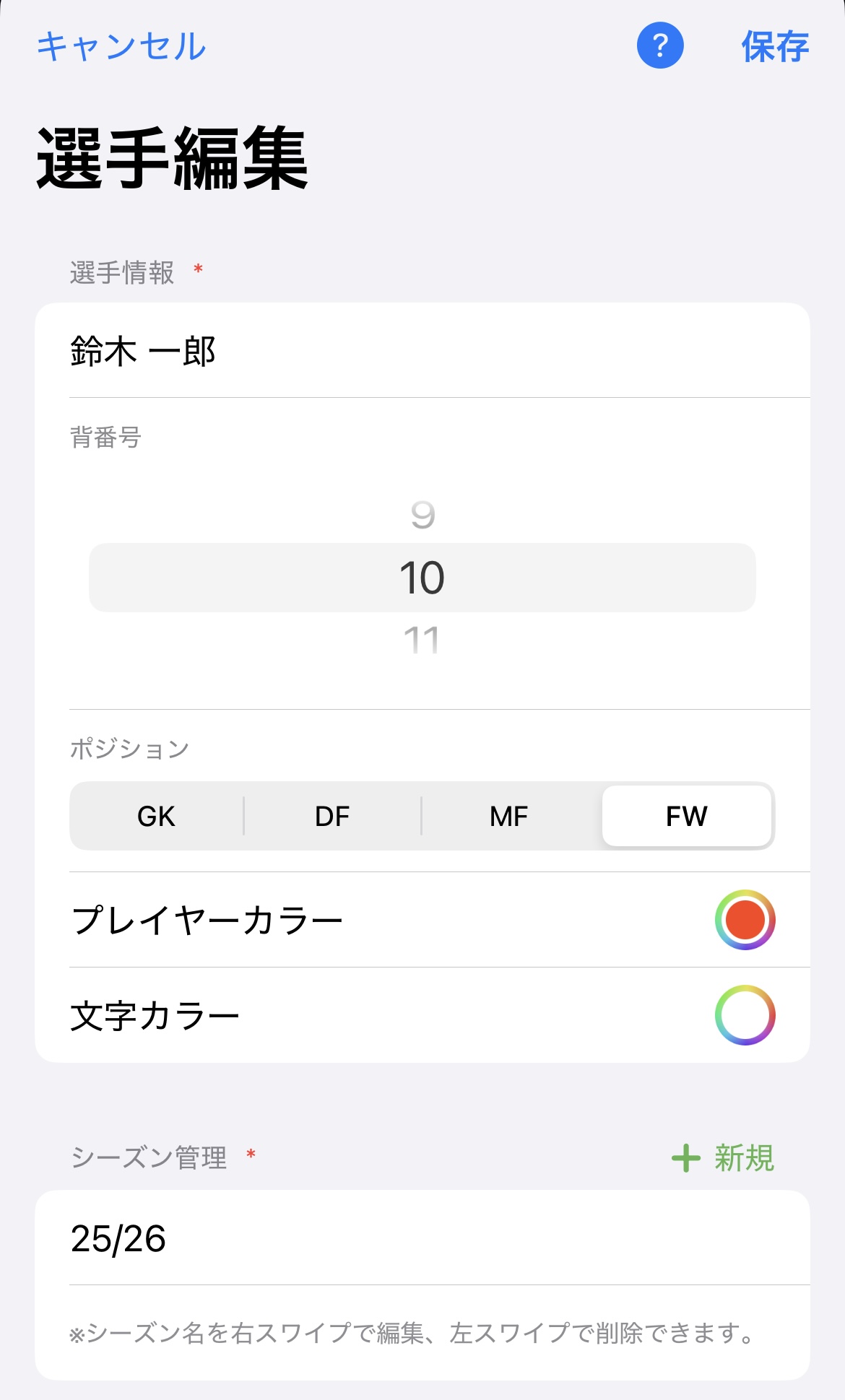This screenshot has width=845, height=1400.
Task: Open the プレイヤーカラー color picker
Action: 745,920
